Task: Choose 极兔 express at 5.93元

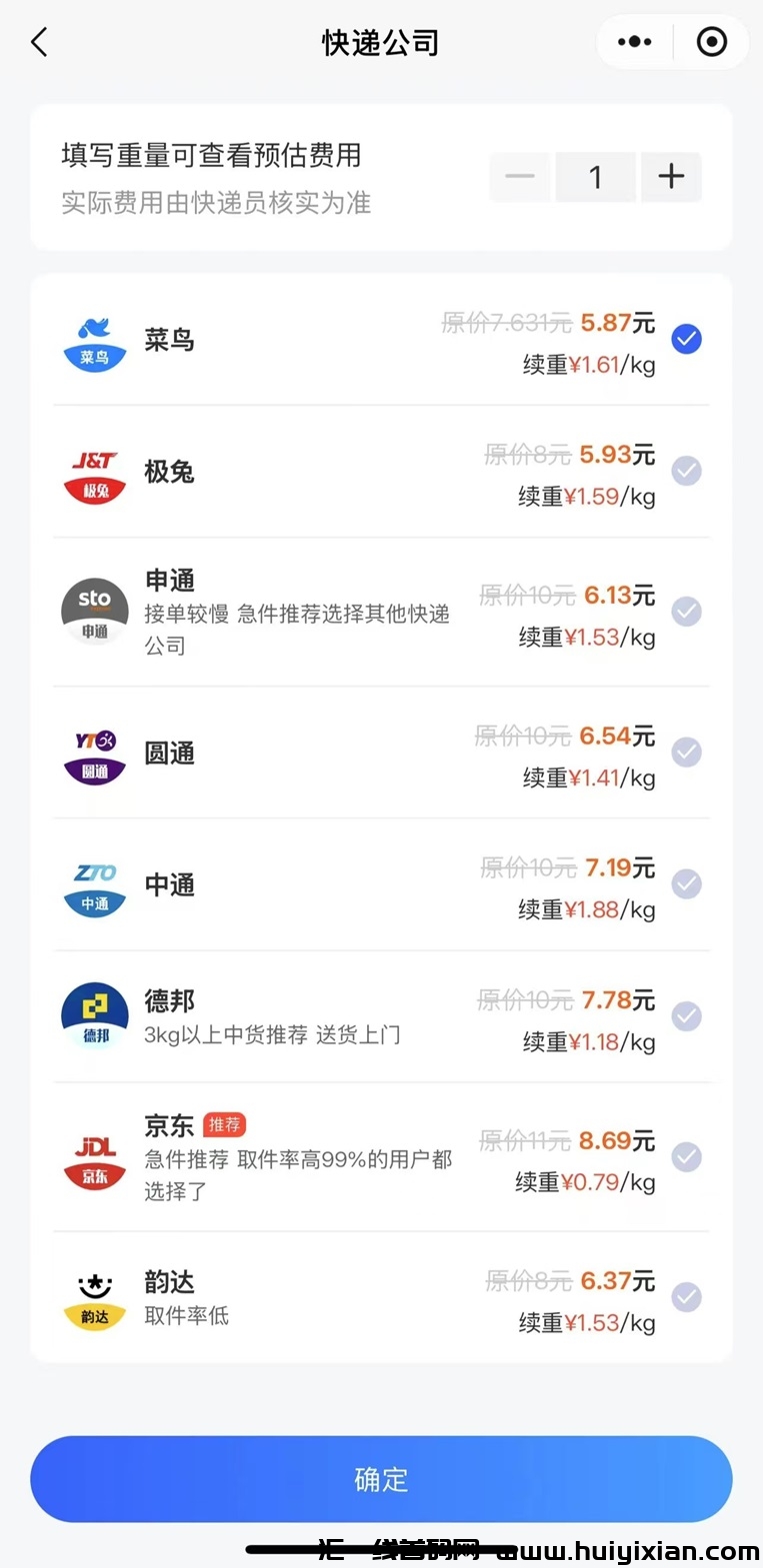Action: click(x=686, y=471)
